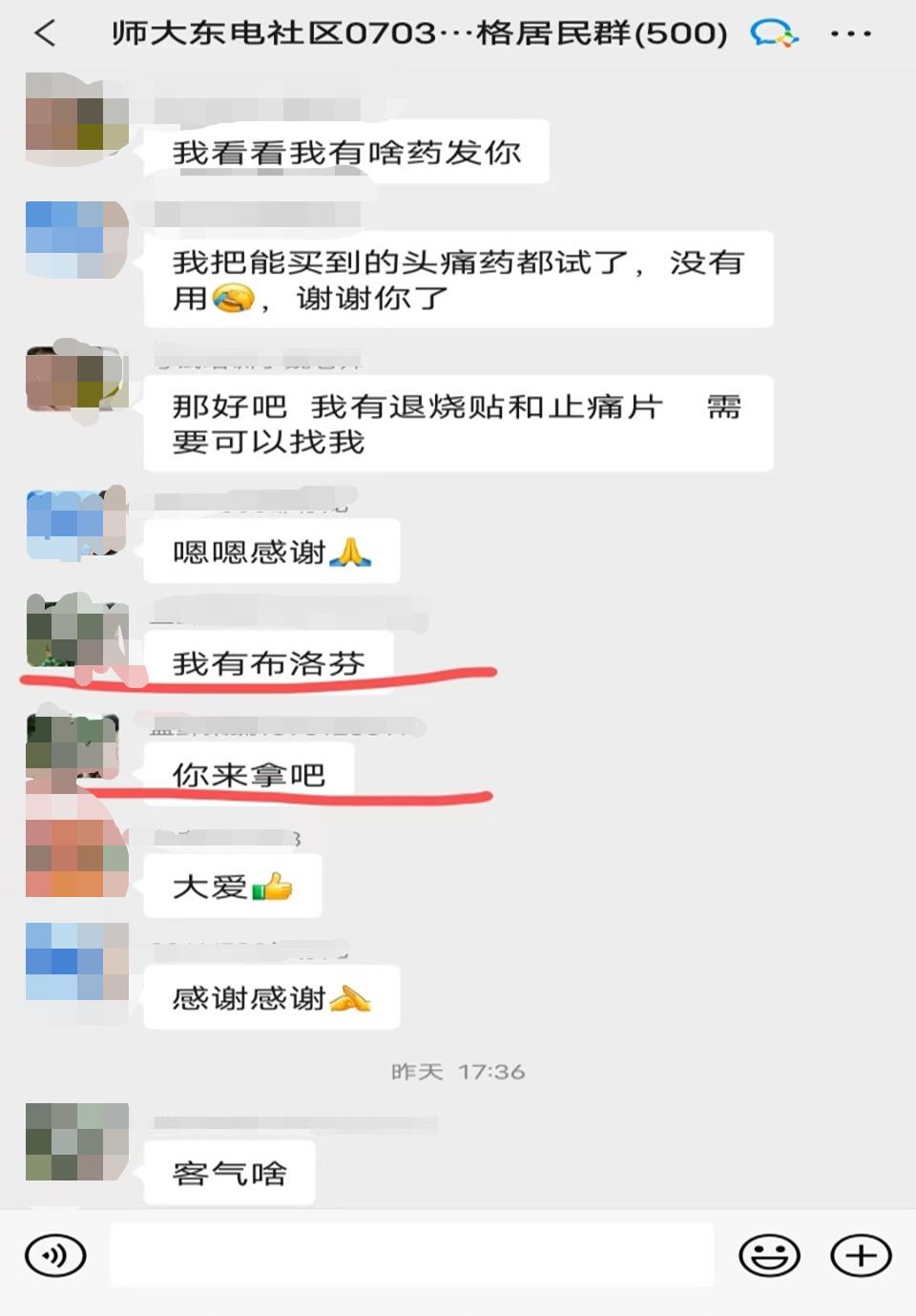Viewport: 916px width, 1316px height.
Task: Tap the message input field
Action: coord(410,1256)
